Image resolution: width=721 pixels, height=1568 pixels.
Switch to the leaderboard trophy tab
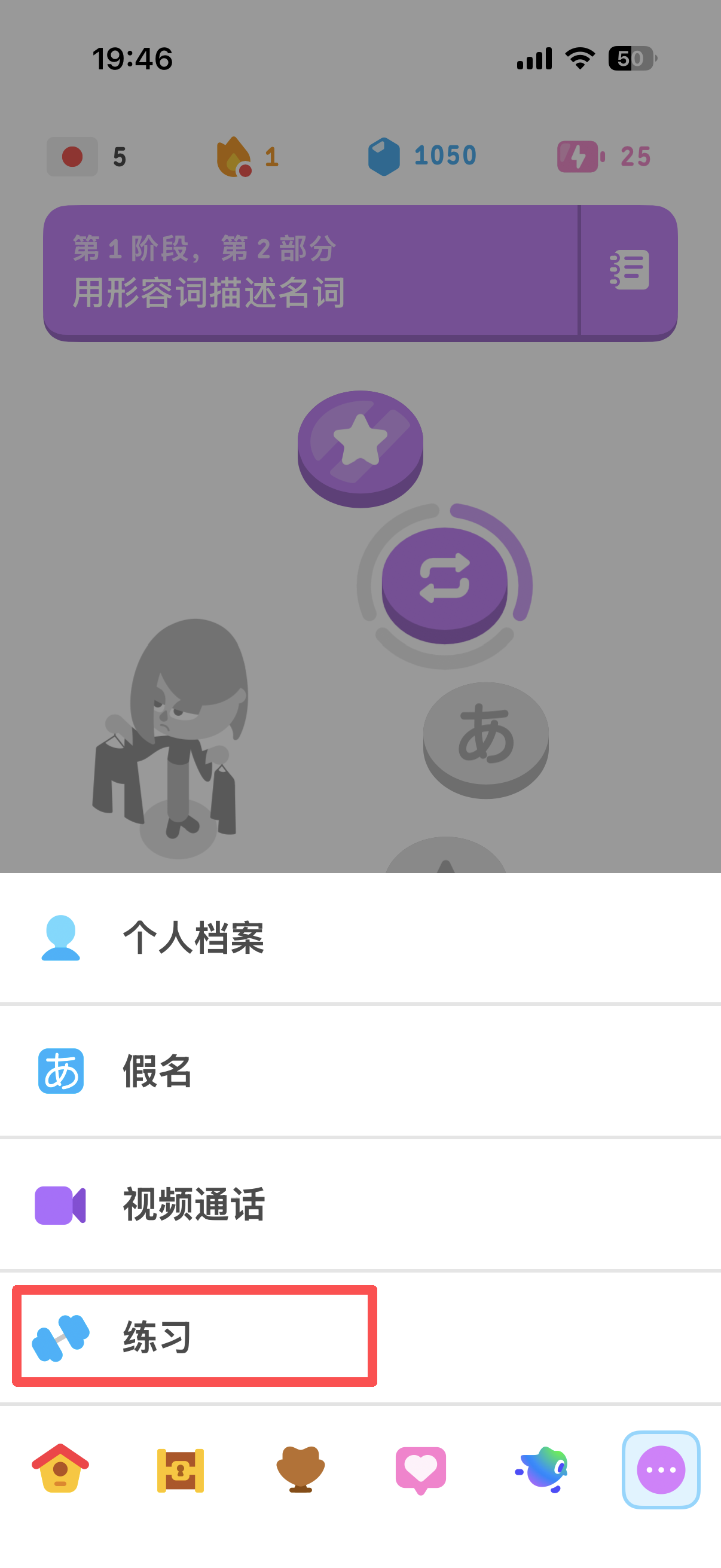(x=301, y=1469)
